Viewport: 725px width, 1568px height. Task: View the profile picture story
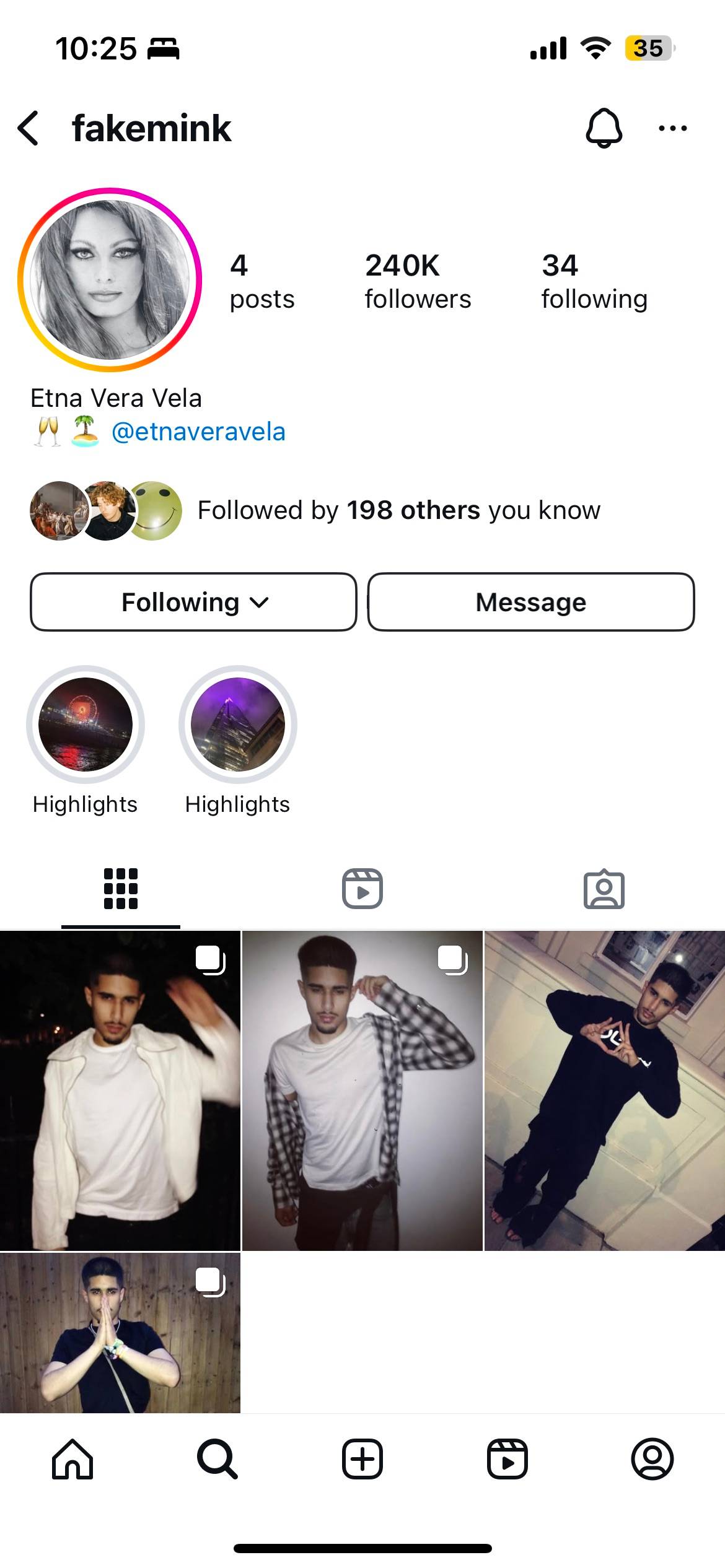click(110, 280)
